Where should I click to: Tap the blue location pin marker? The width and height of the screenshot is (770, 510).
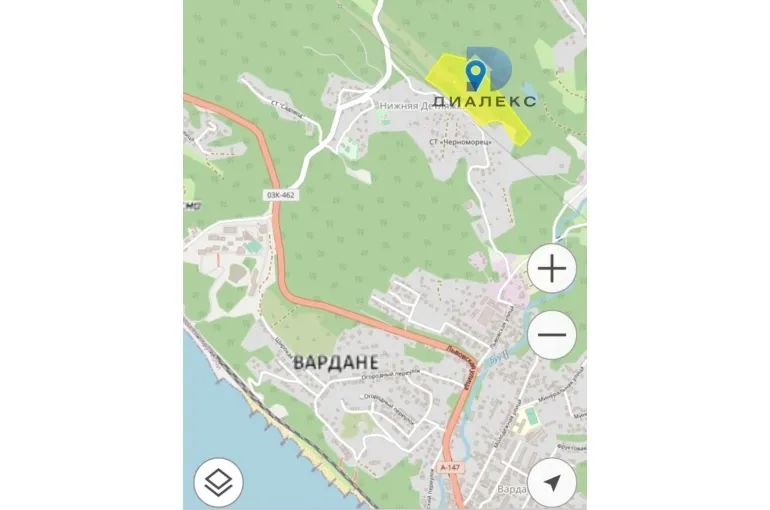tap(476, 73)
